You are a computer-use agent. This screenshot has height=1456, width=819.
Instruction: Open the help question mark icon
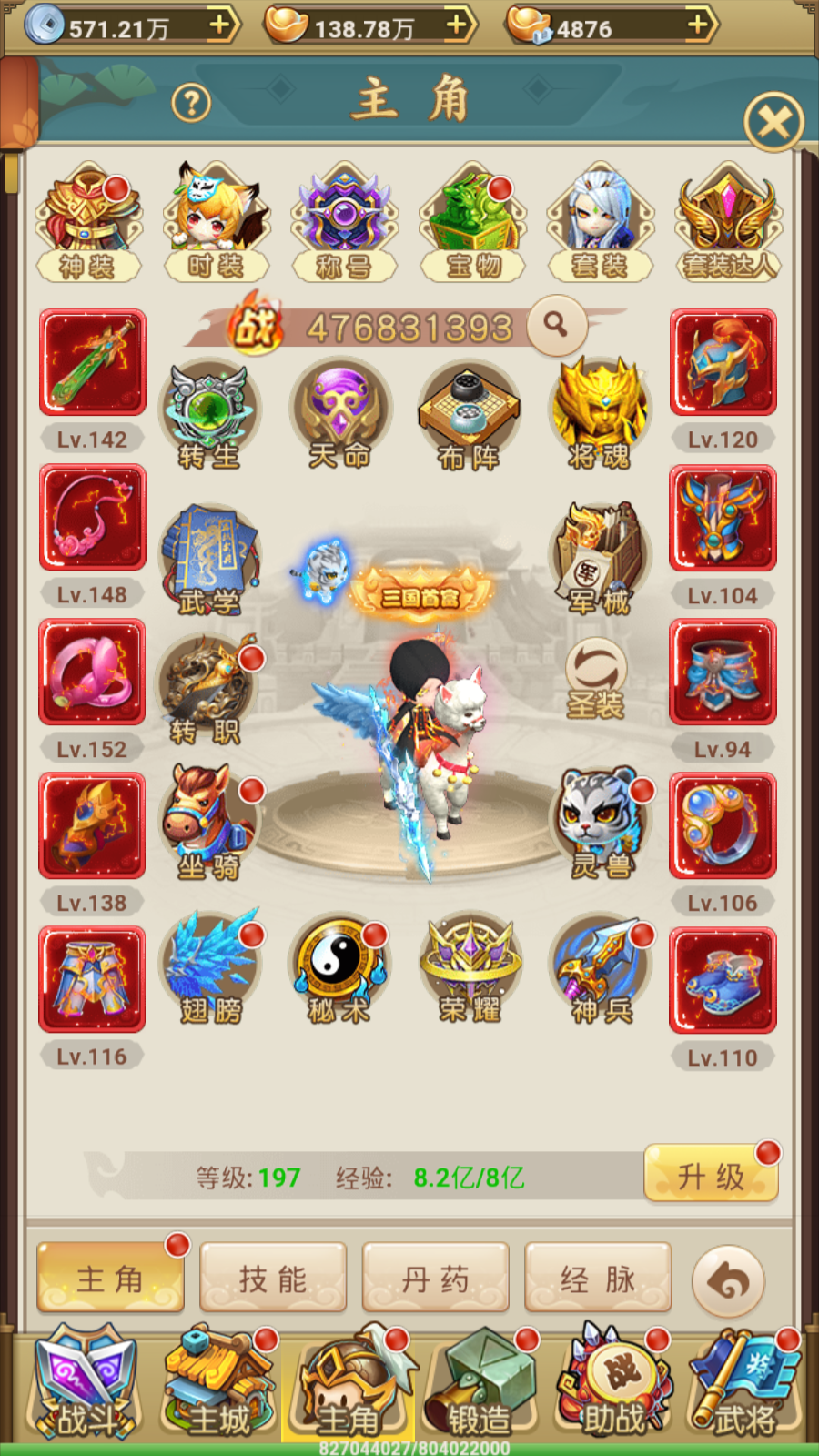pyautogui.click(x=191, y=104)
